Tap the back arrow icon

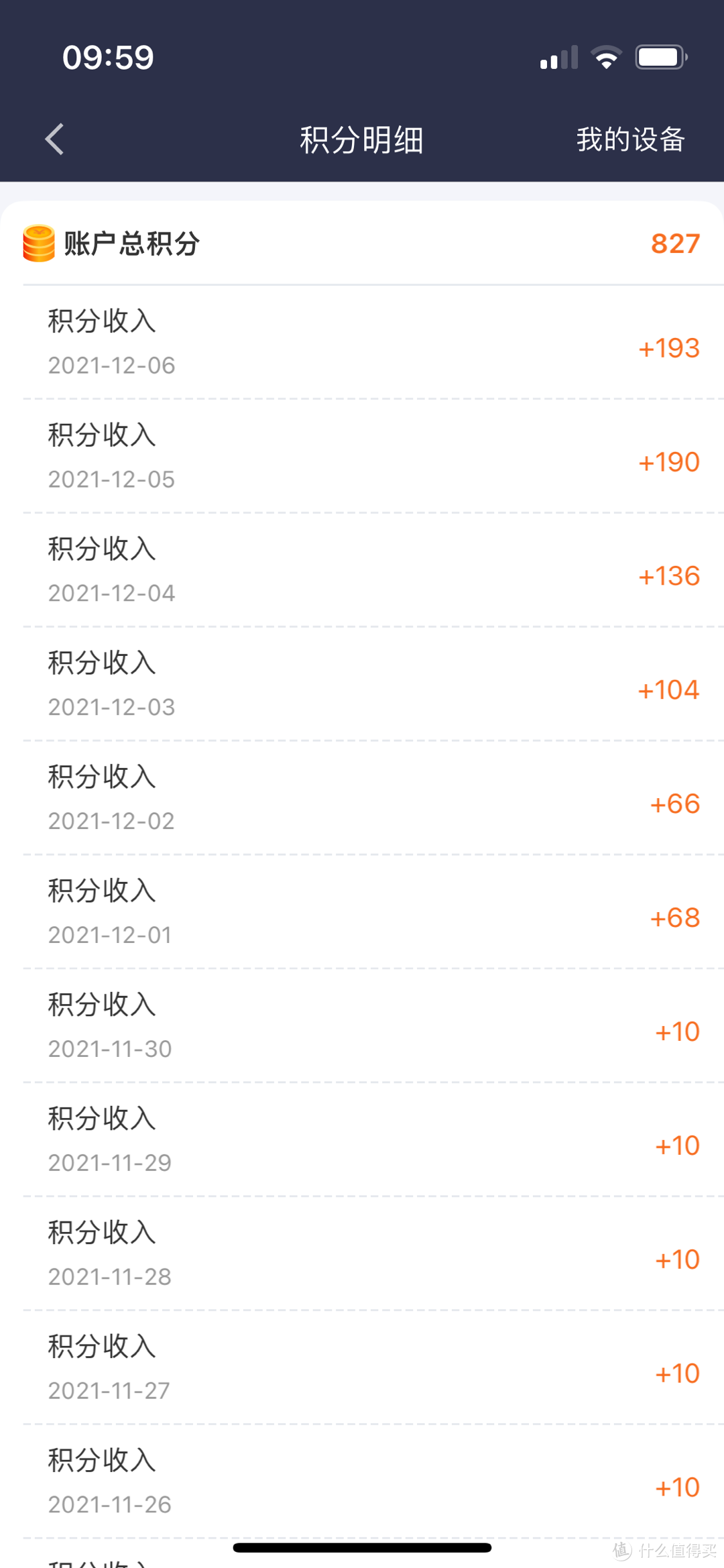(x=54, y=139)
